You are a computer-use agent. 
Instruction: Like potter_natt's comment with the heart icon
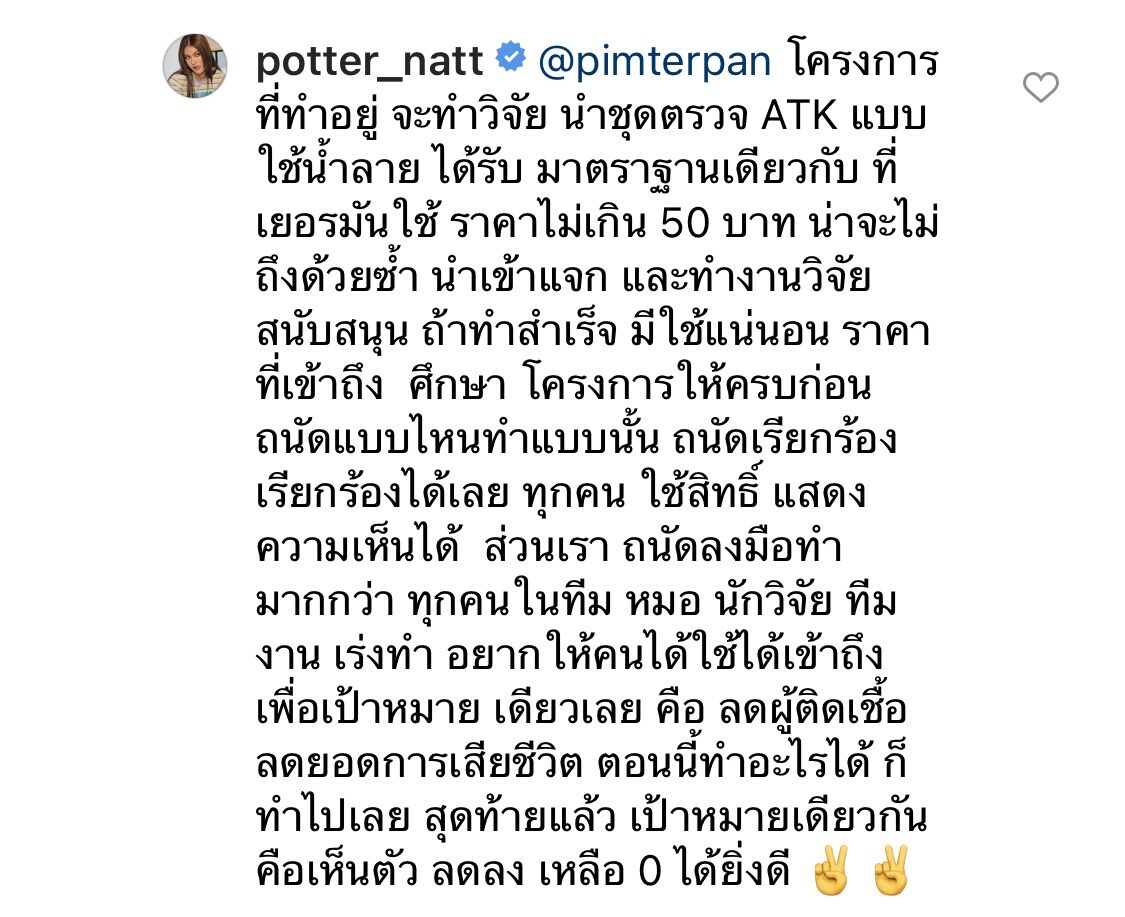pos(1040,88)
